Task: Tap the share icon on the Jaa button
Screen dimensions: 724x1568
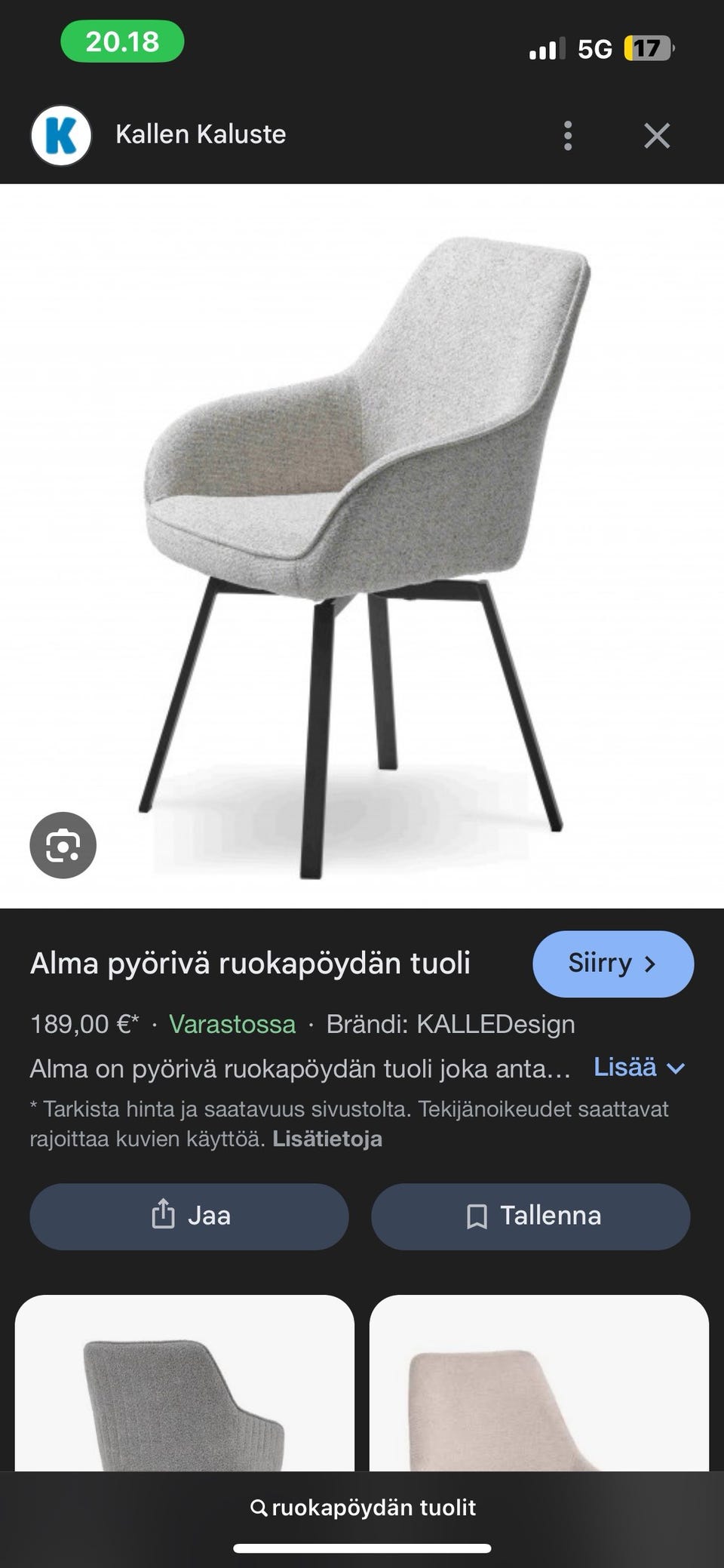Action: point(163,1216)
